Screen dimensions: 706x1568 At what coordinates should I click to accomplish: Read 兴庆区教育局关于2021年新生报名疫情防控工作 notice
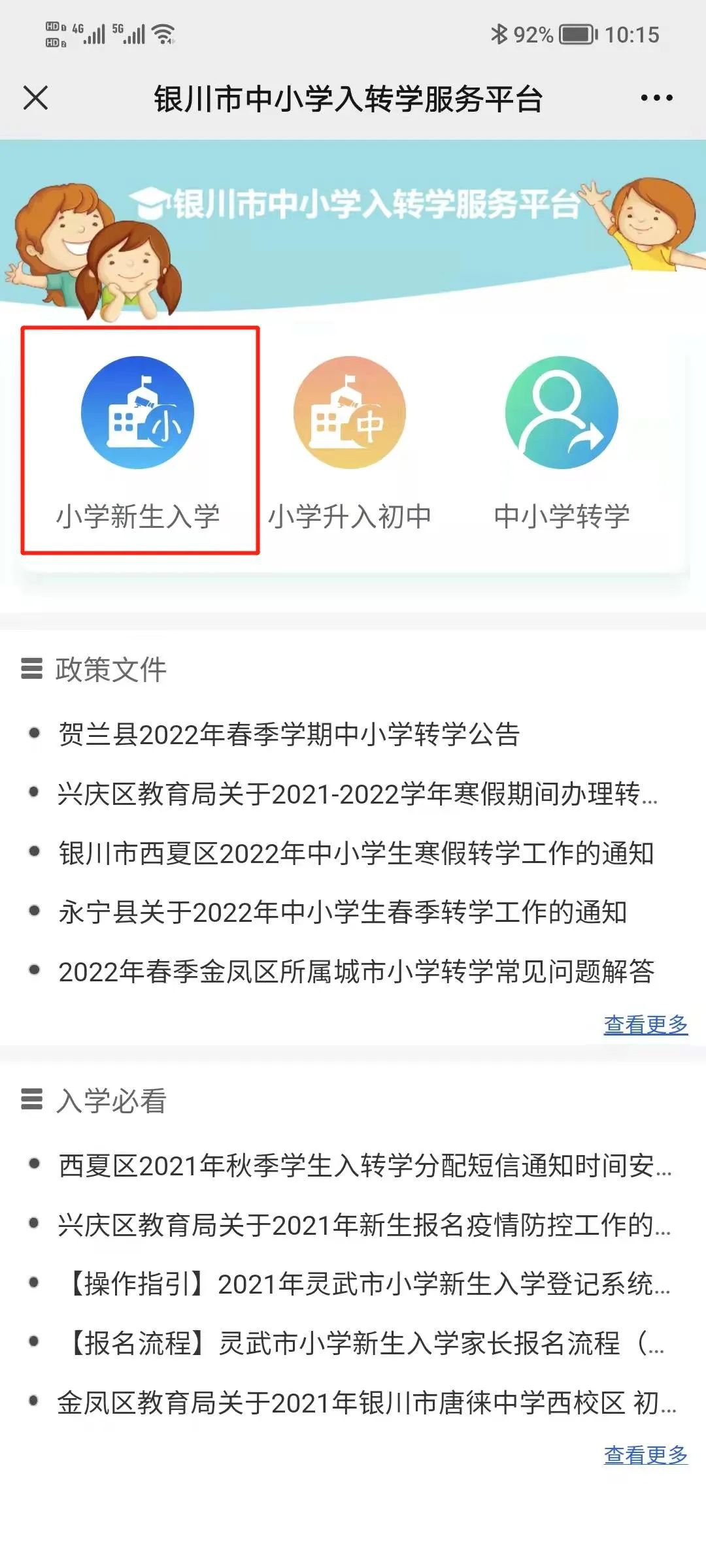point(364,1225)
